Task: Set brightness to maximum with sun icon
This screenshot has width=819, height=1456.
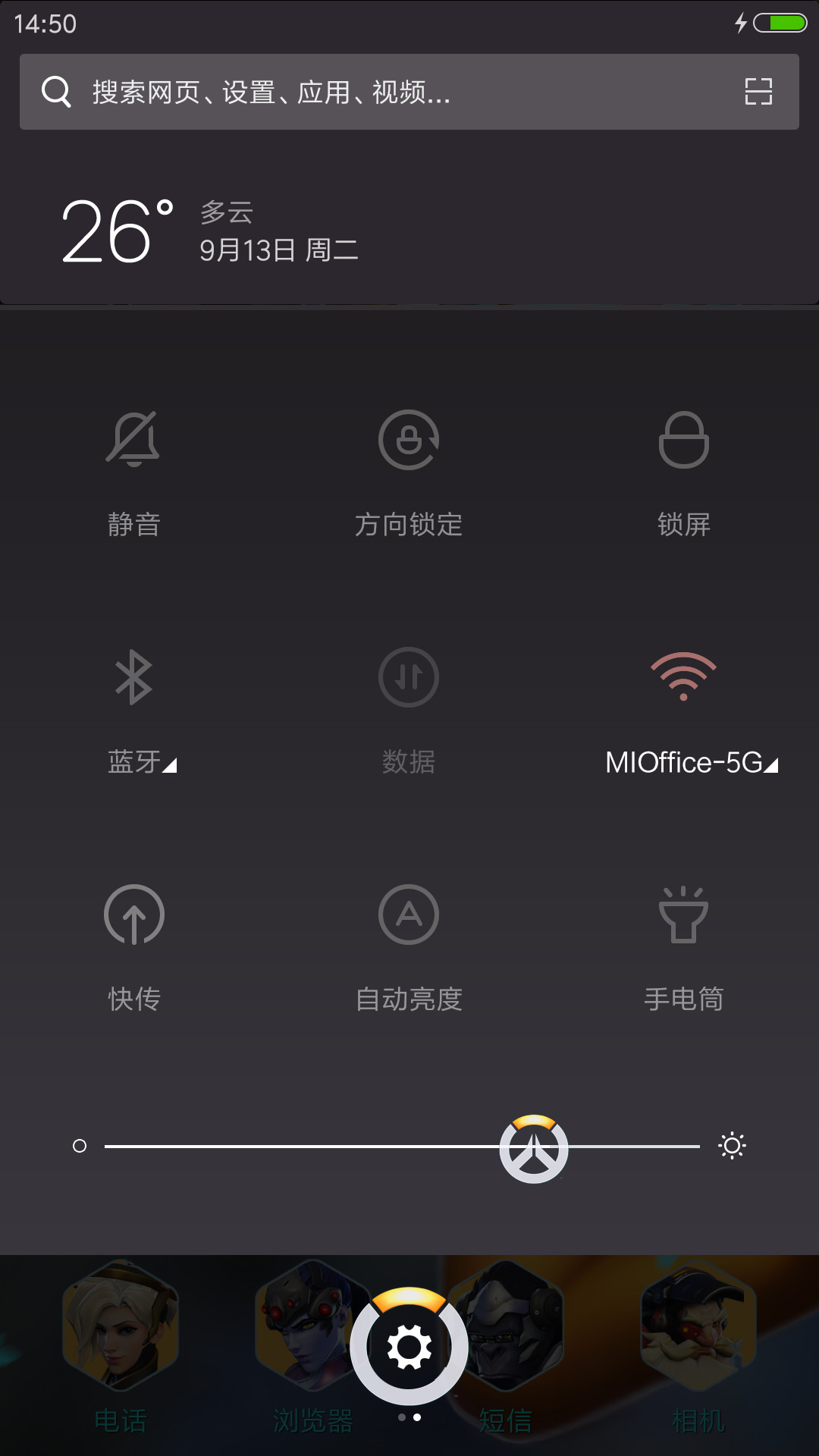Action: pyautogui.click(x=732, y=1146)
